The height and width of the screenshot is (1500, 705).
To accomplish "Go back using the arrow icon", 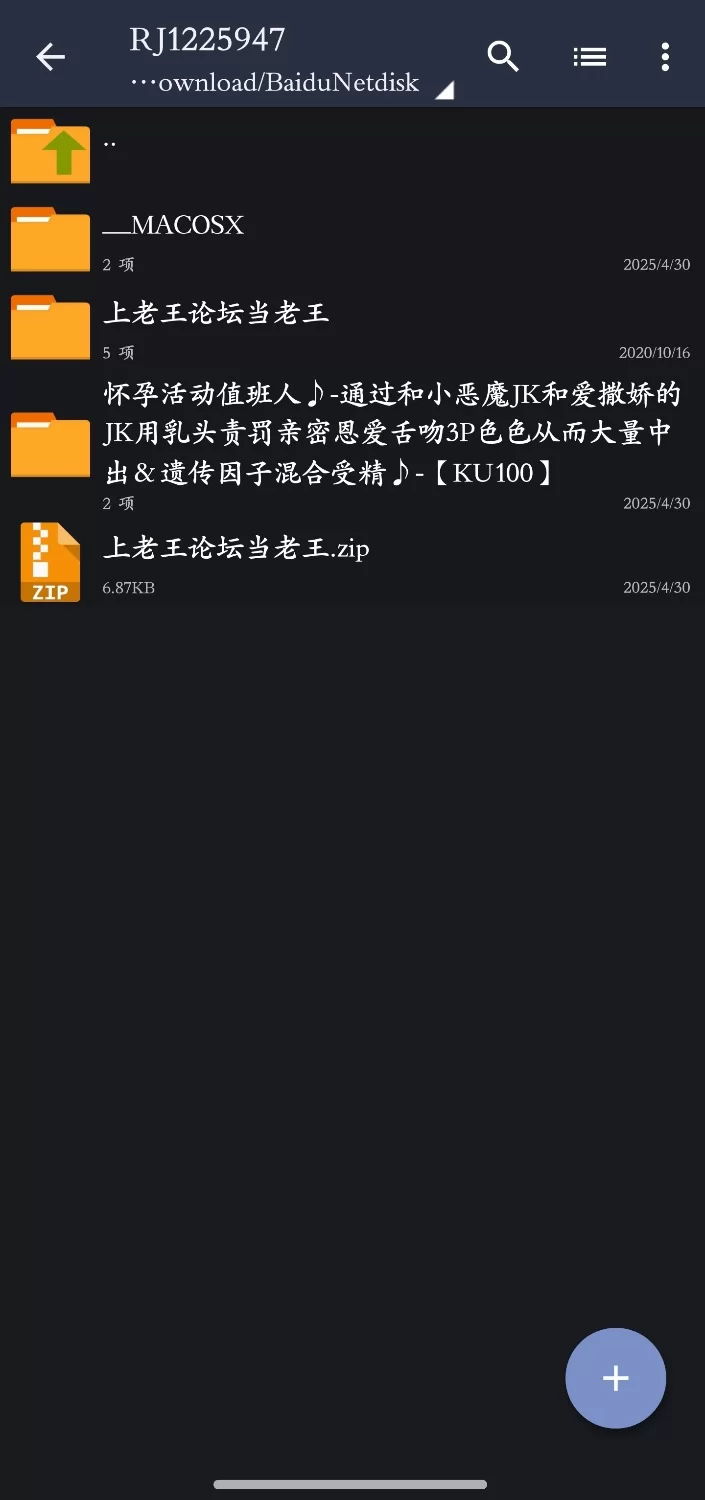I will [x=50, y=57].
